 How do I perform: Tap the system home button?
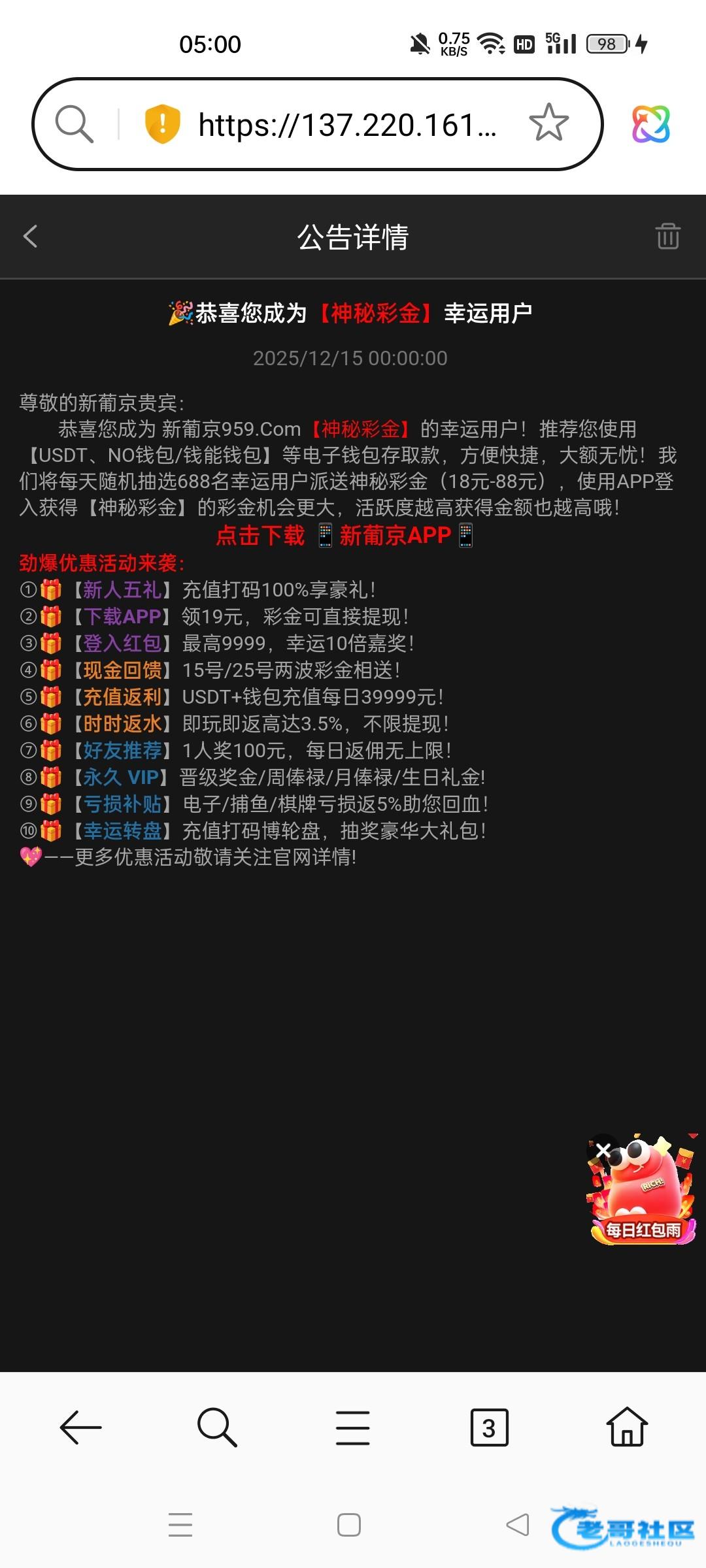(x=349, y=1525)
